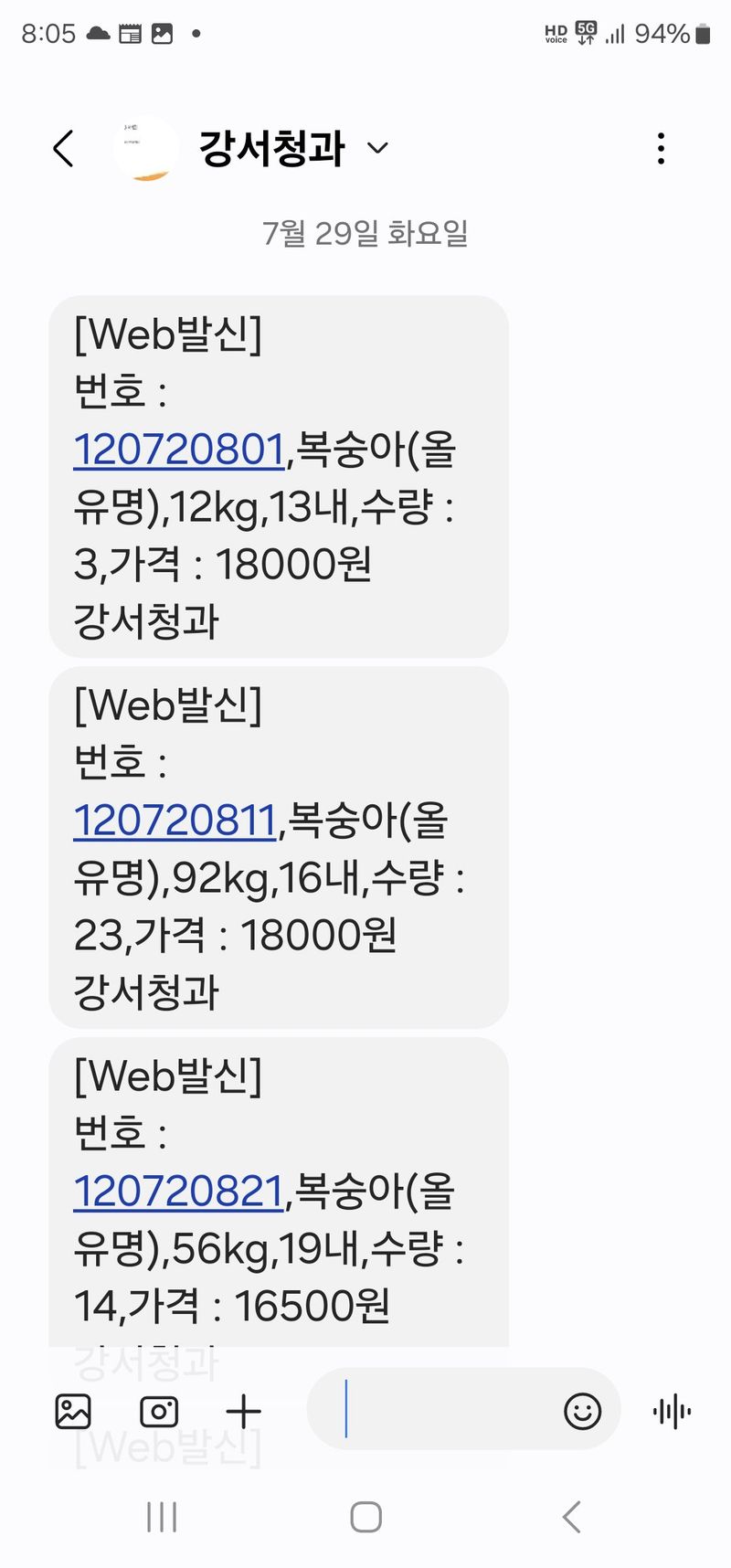Tap the linked number 120720801
The height and width of the screenshot is (1568, 731).
point(179,450)
